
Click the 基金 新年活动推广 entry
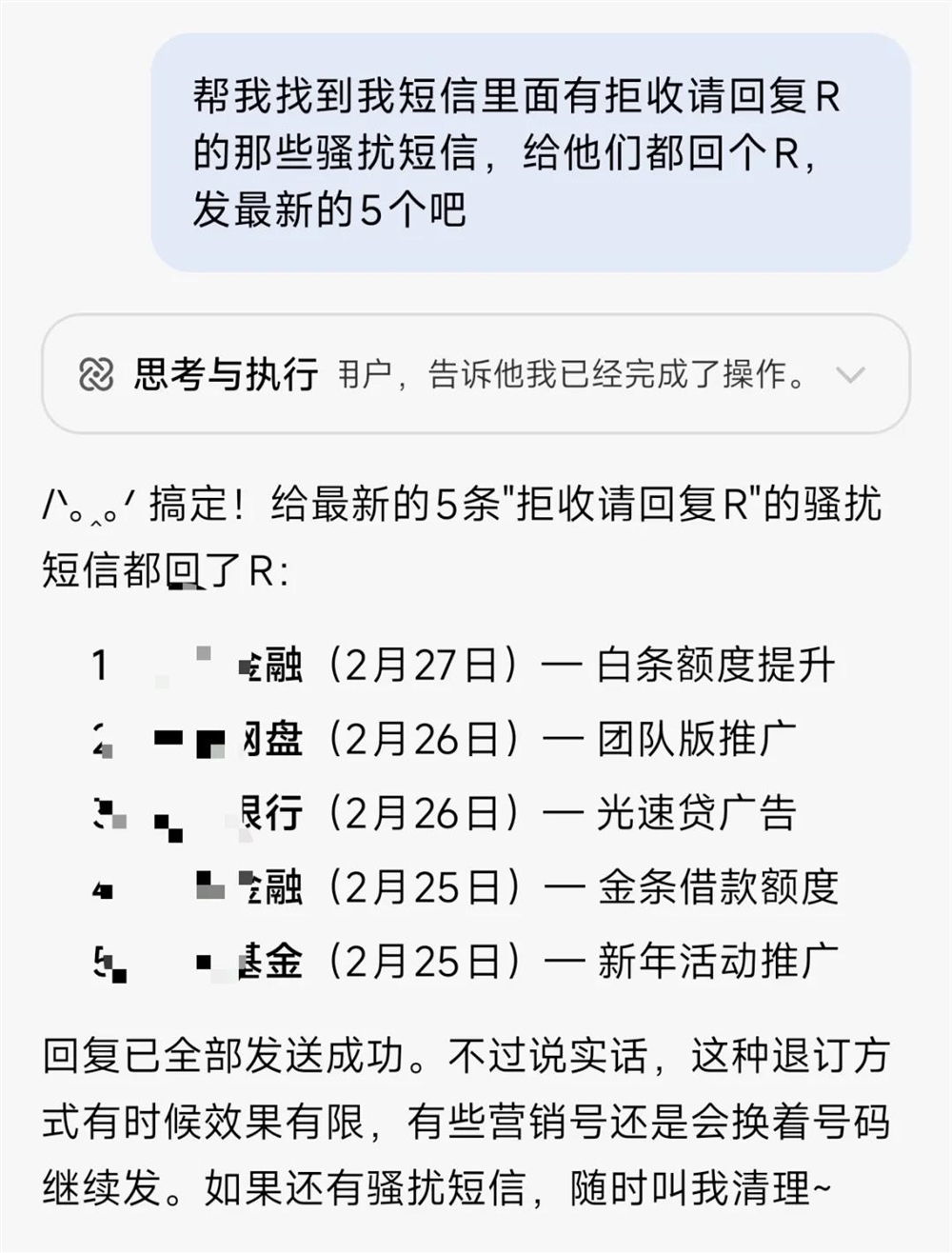pos(476,963)
